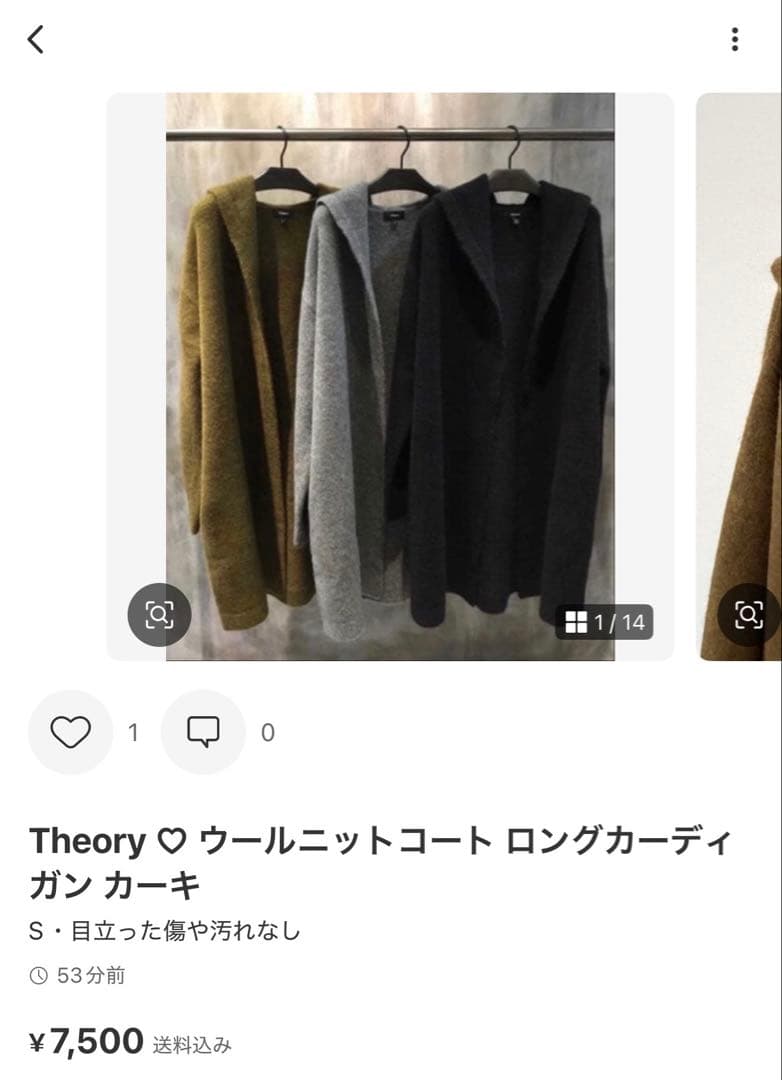Tap the lens icon on the right-side photo
Image resolution: width=782 pixels, height=1080 pixels.
[x=747, y=616]
